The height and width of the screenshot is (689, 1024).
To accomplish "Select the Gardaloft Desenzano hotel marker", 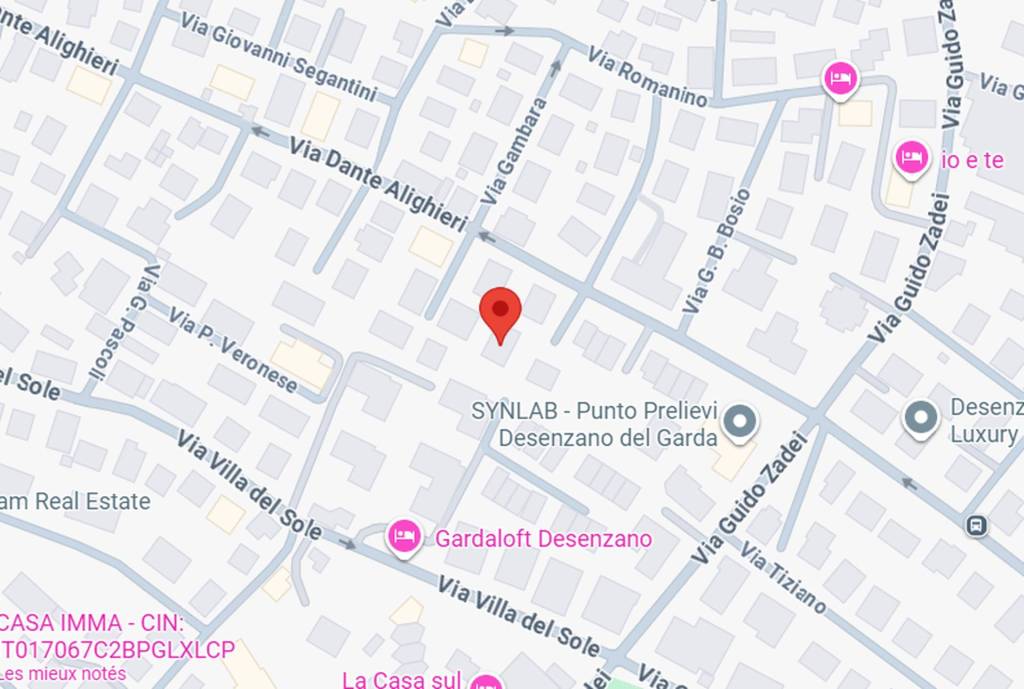I will [404, 537].
